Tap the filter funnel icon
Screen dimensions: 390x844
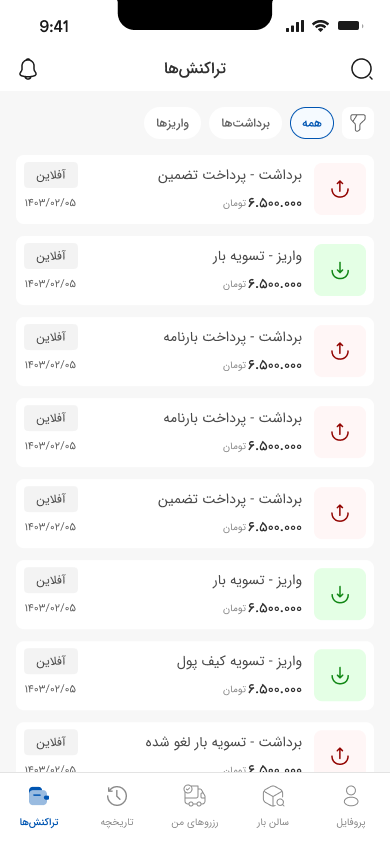358,123
